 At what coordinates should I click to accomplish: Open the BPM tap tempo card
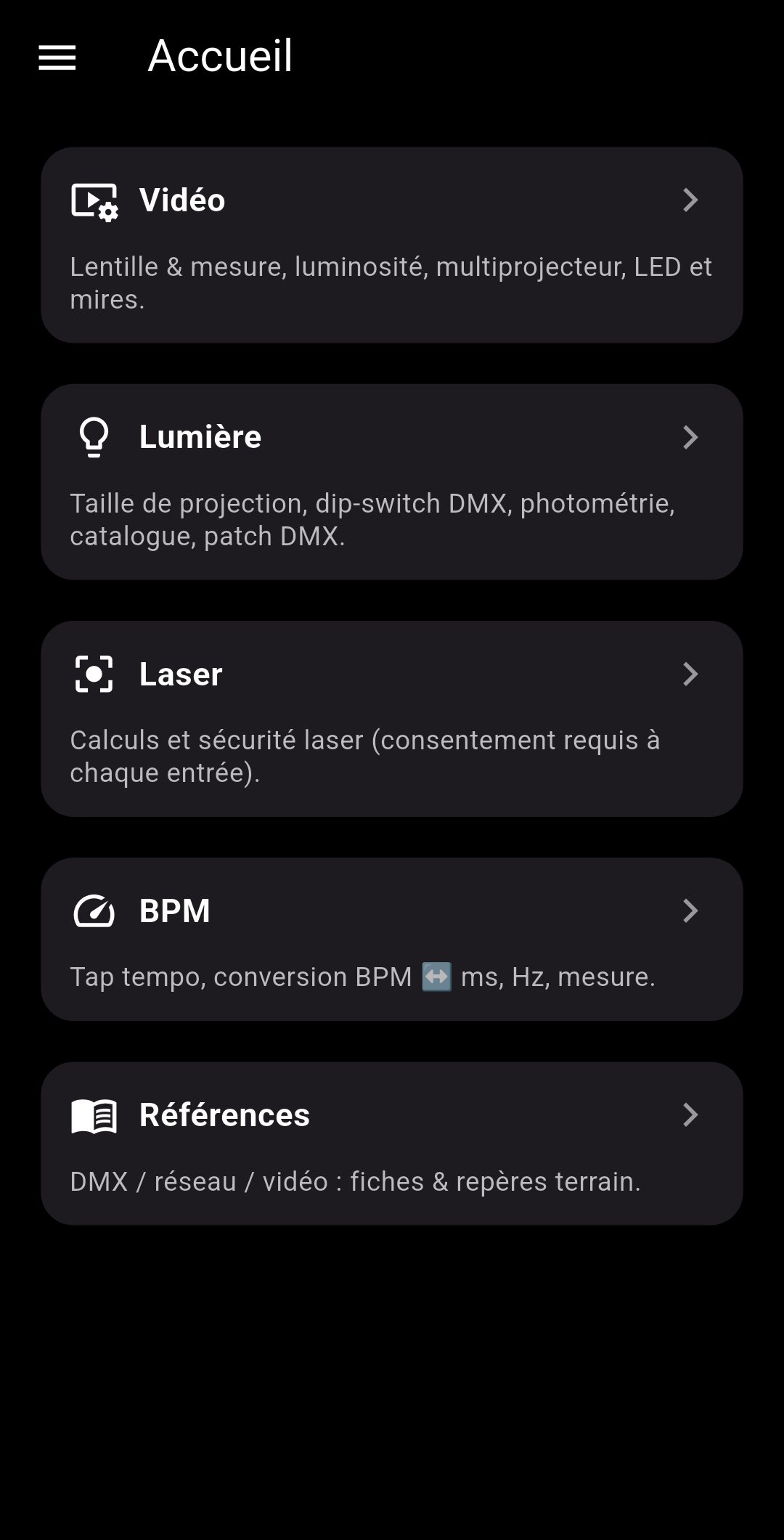pos(392,939)
